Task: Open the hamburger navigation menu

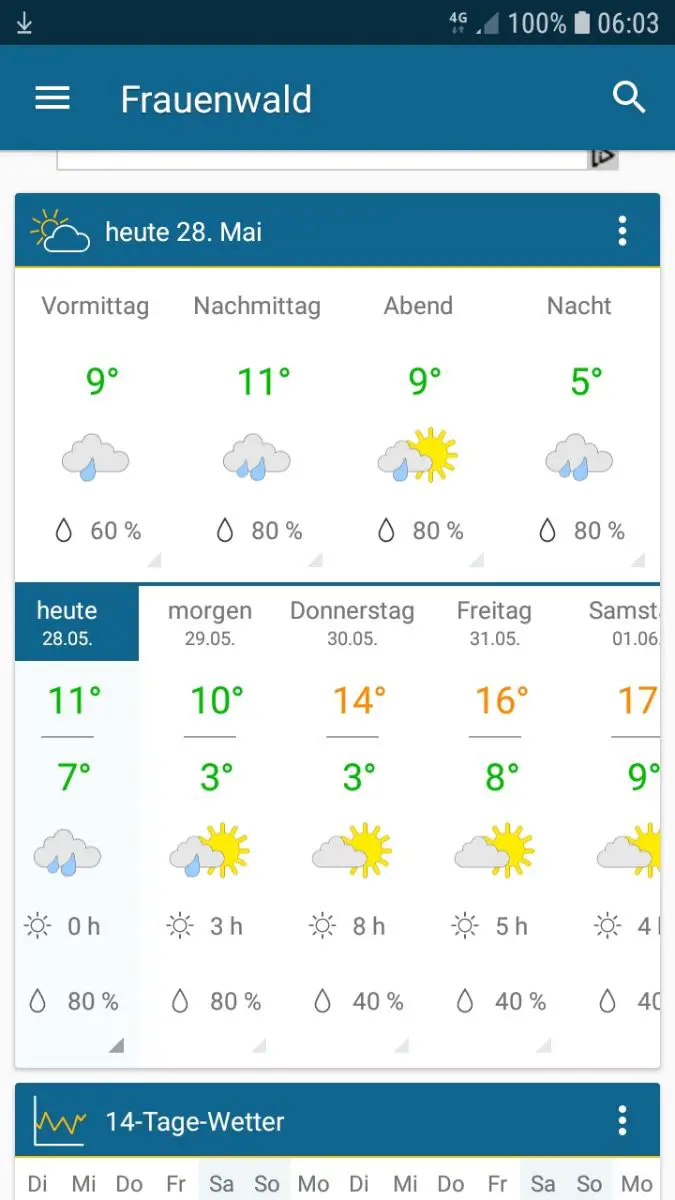Action: (52, 98)
